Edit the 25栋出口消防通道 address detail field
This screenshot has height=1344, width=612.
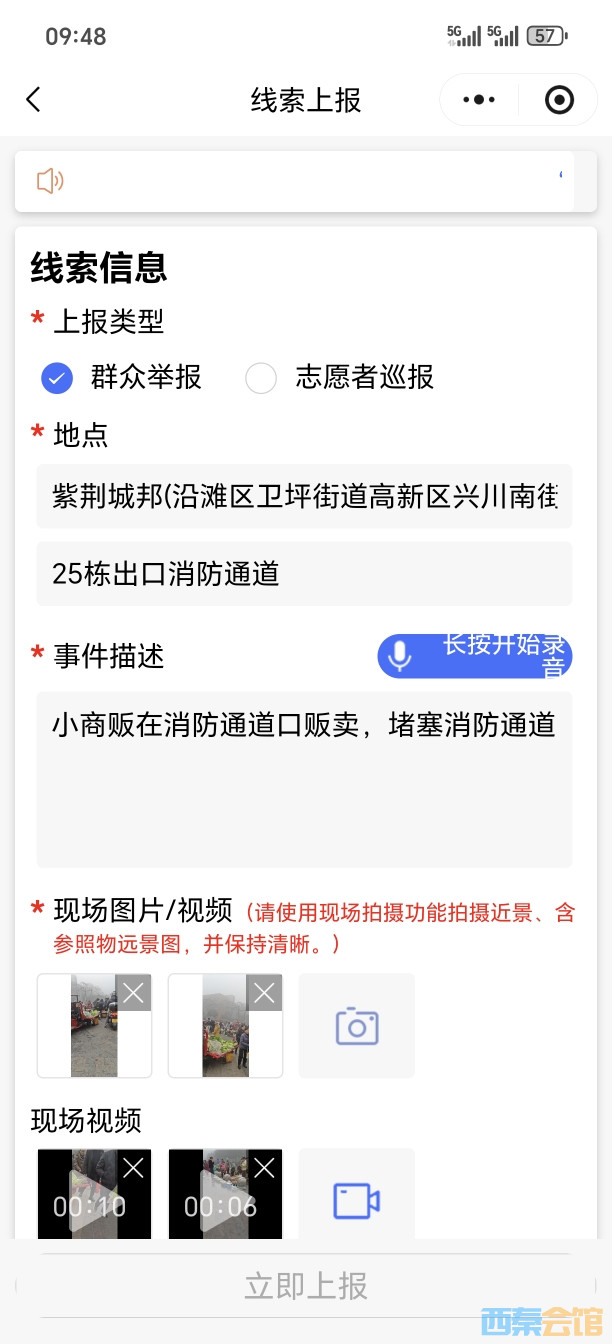coord(304,574)
